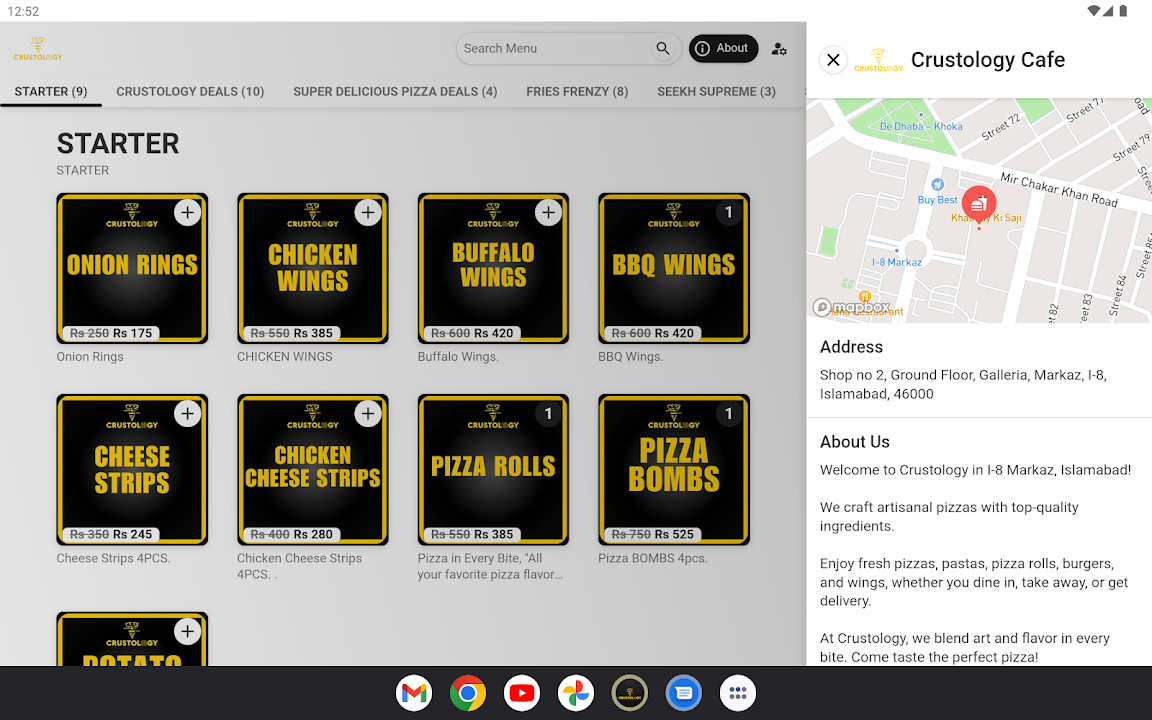Add Chicken Cheese Strips to the order
This screenshot has height=720, width=1152.
(368, 413)
